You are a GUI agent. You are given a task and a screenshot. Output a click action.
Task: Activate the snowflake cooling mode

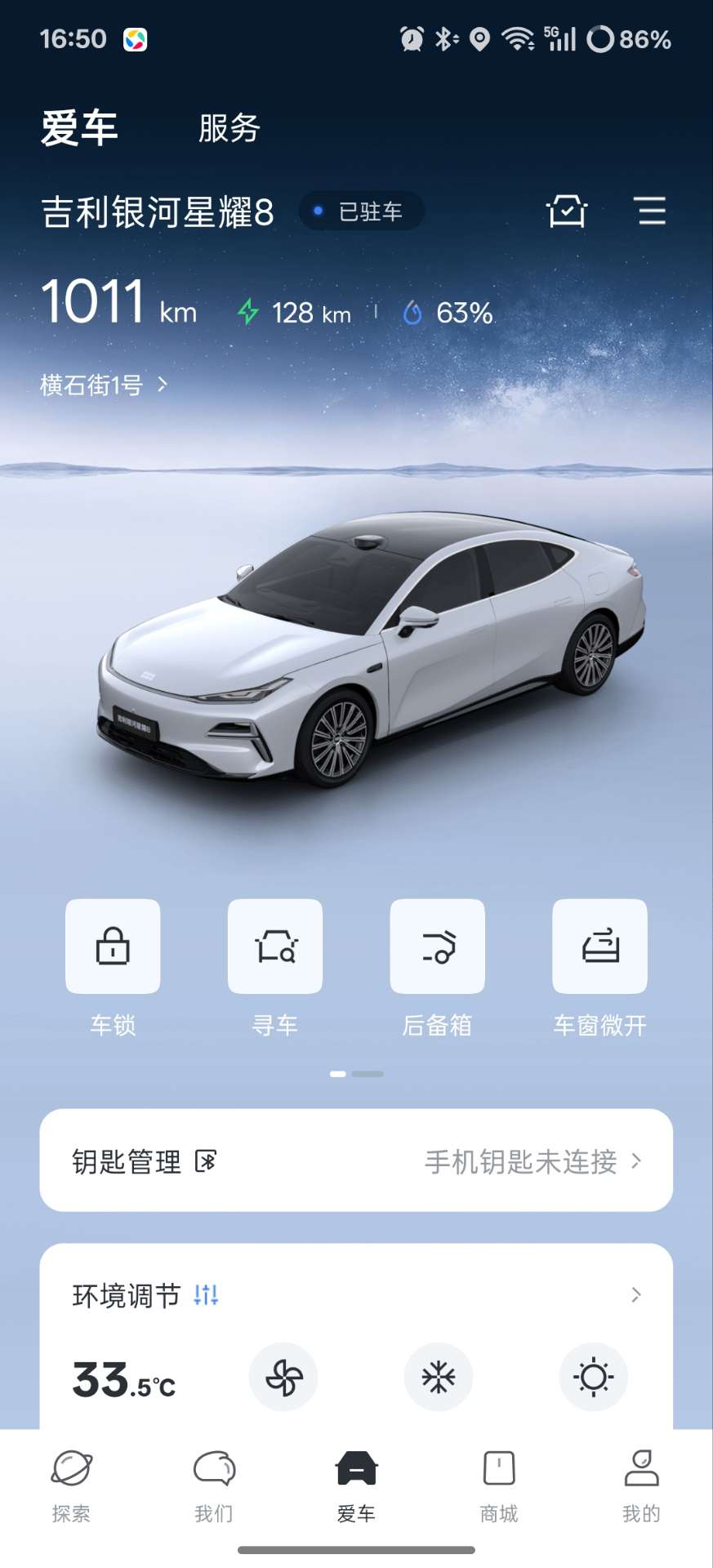(439, 1377)
